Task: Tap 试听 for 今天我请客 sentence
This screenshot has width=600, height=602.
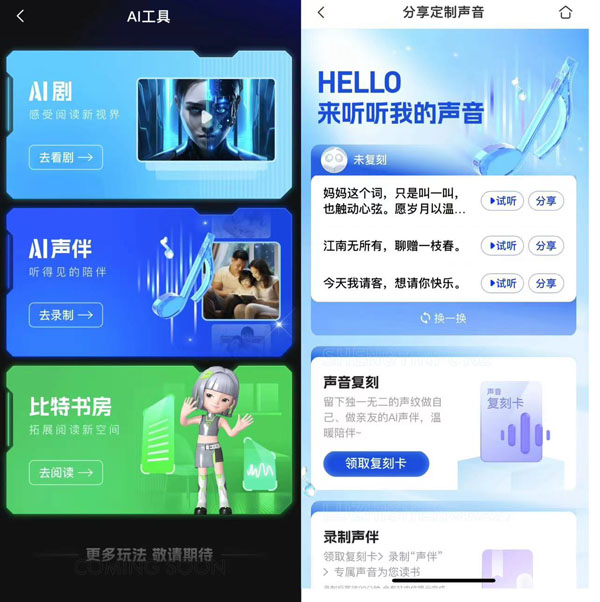Action: (501, 284)
